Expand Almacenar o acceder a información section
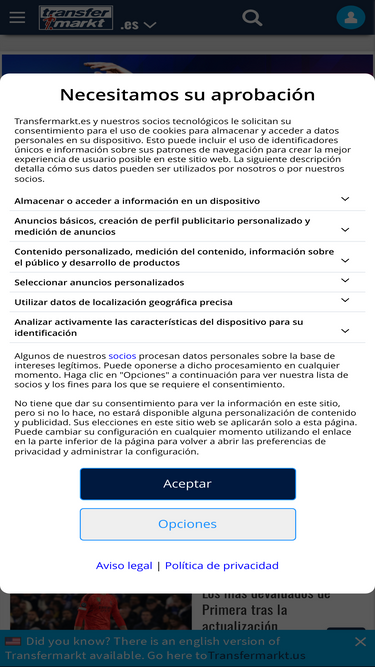The image size is (375, 667). tap(188, 200)
